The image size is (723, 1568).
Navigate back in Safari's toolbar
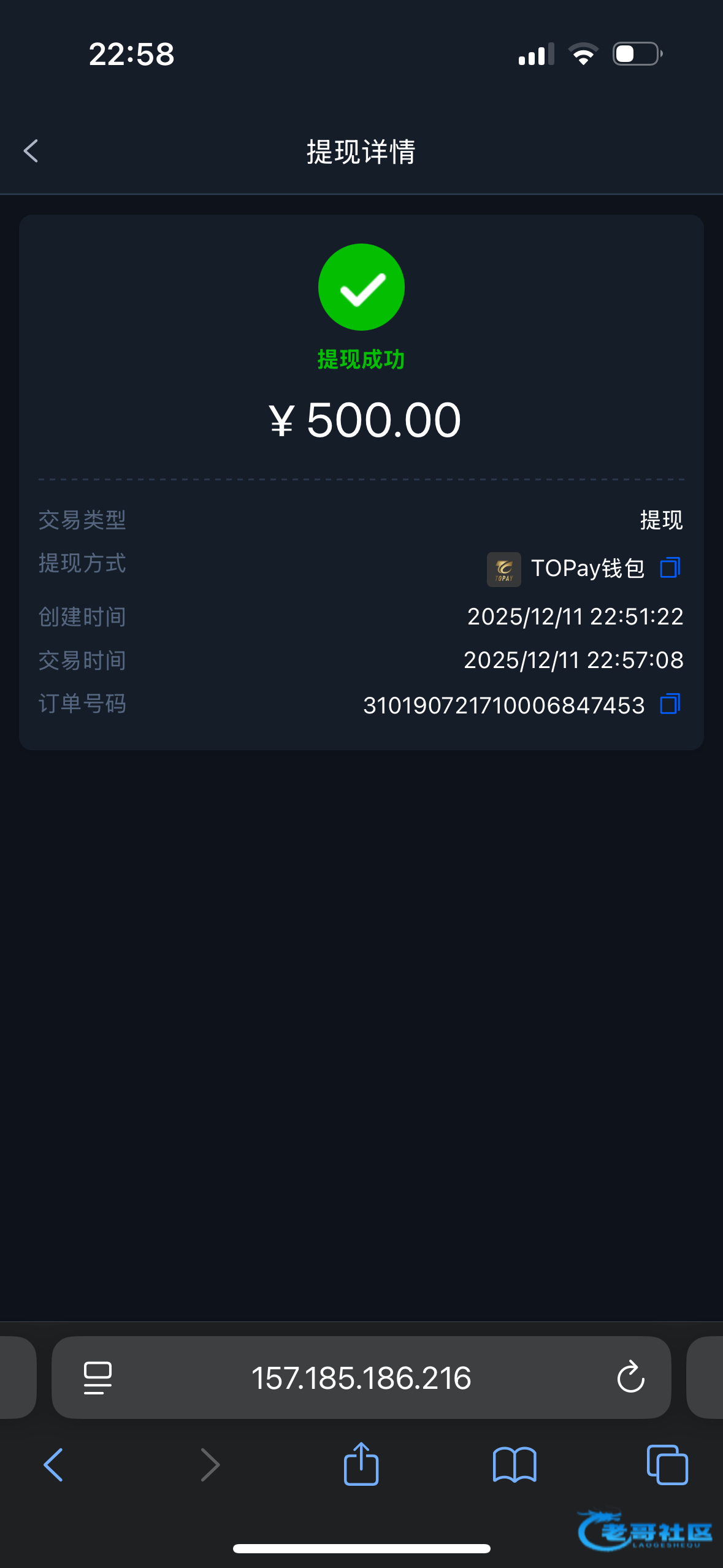point(53,1465)
